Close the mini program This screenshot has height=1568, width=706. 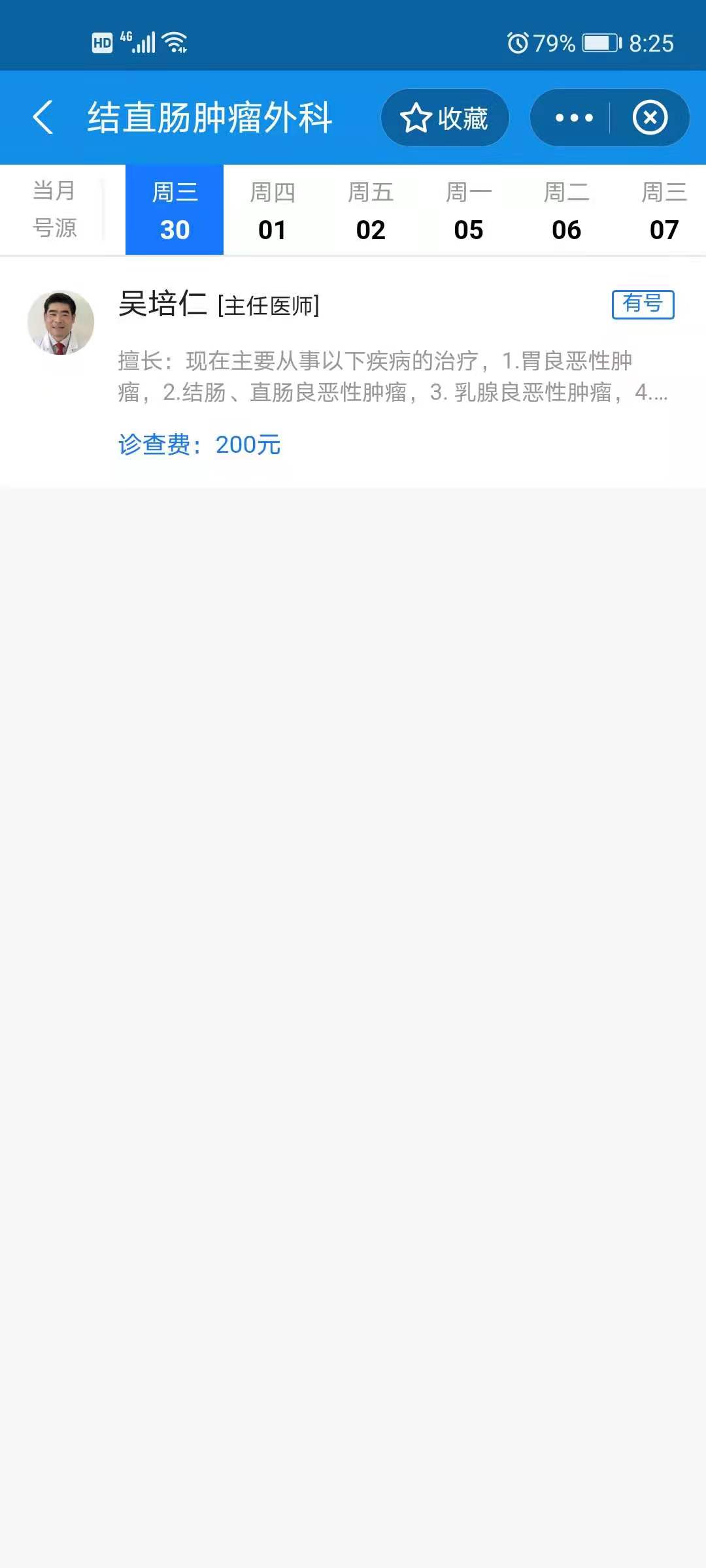[x=650, y=118]
